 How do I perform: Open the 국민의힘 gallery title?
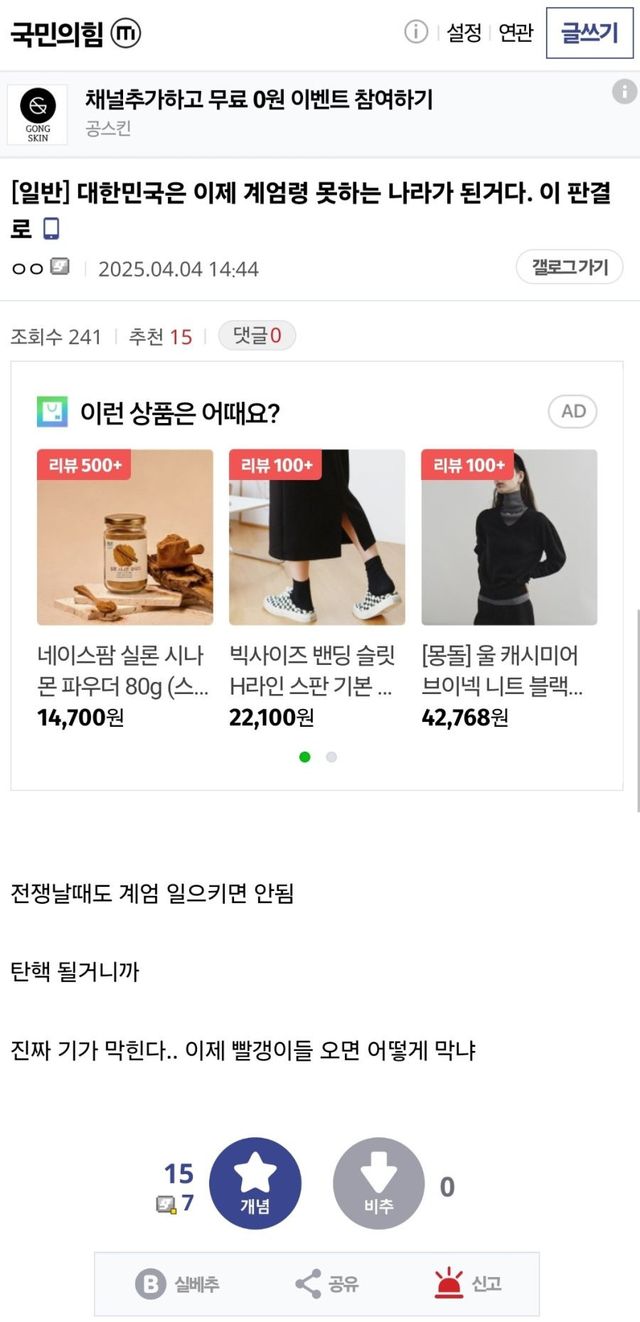[57, 33]
